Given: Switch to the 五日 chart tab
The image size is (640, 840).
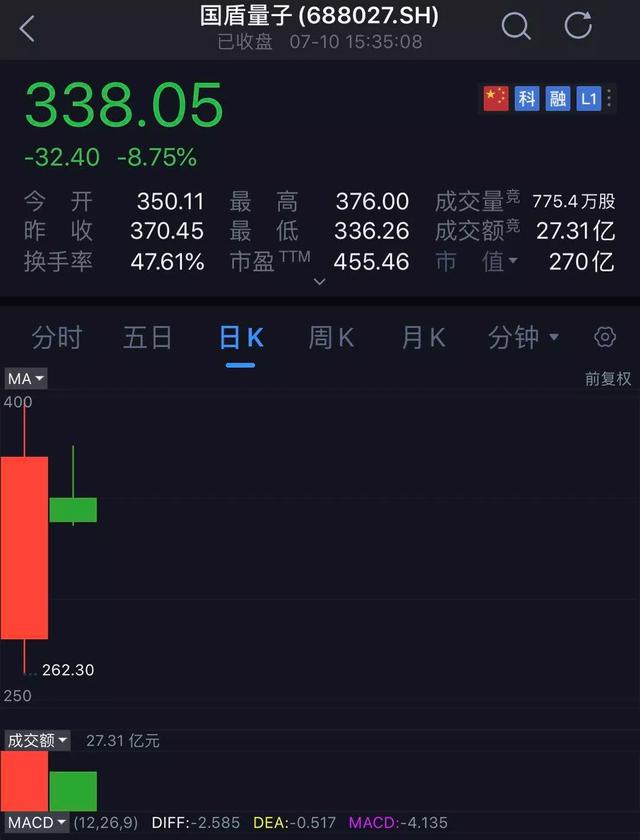Looking at the screenshot, I should [148, 338].
